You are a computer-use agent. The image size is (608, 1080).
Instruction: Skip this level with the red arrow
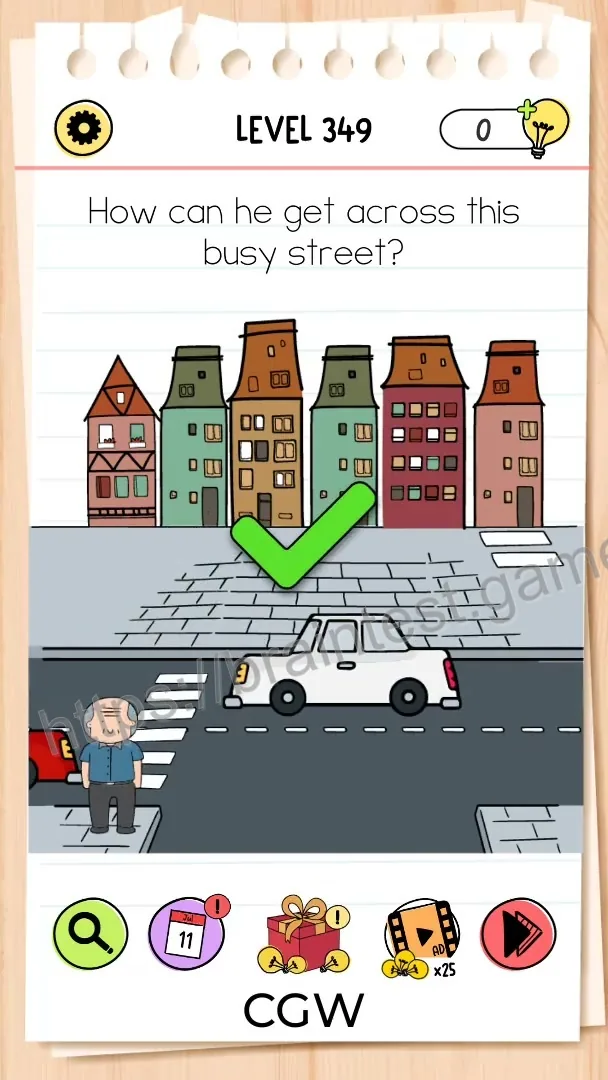click(518, 934)
